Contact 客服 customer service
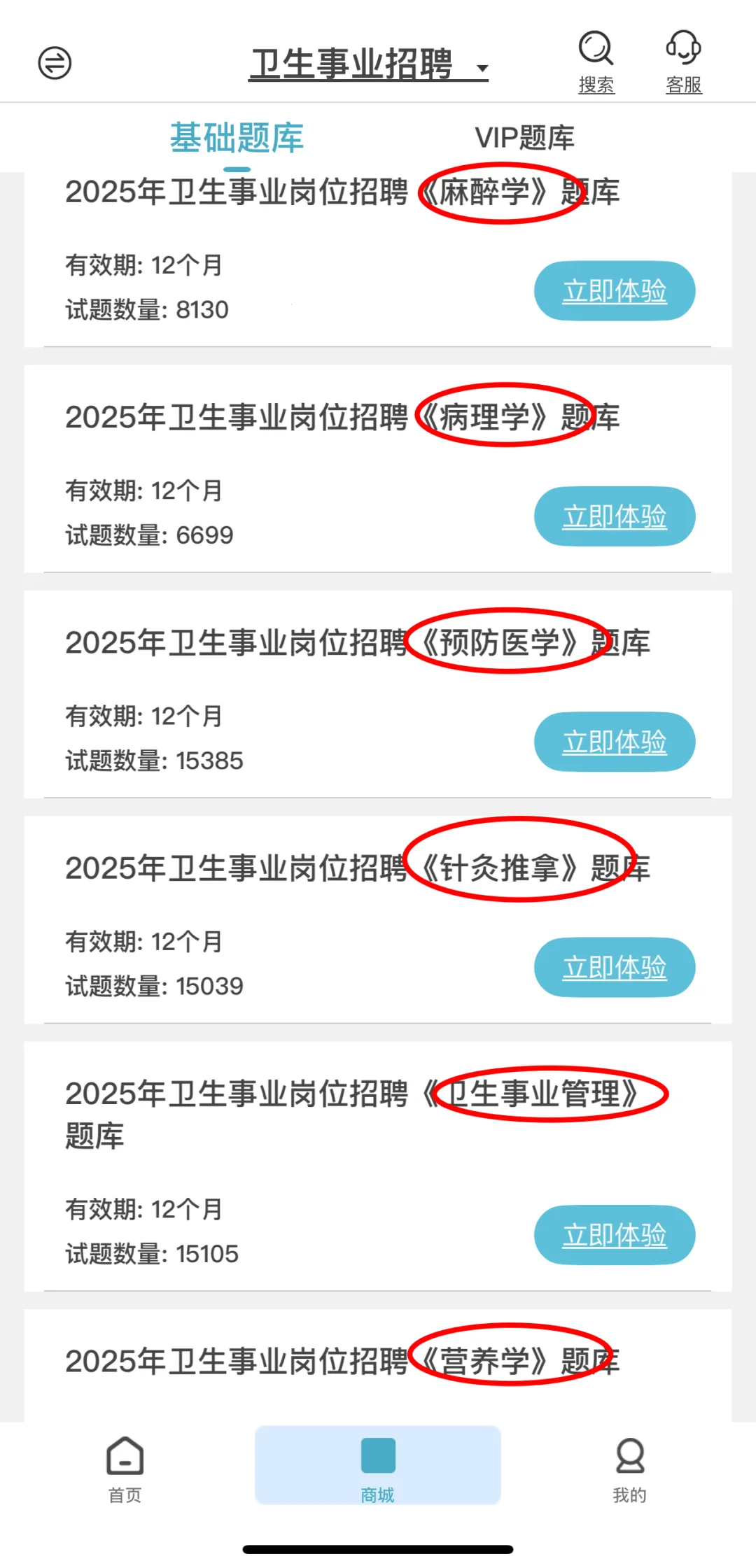Screen dimensions: 756x1568 pyautogui.click(x=684, y=62)
